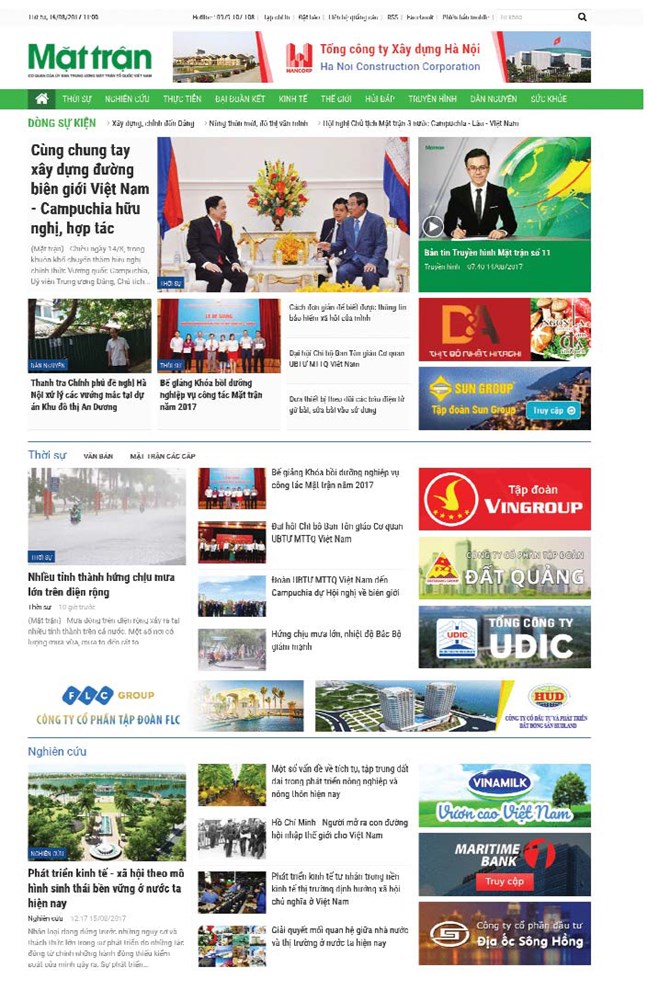Tap the search magnifier icon
This screenshot has width=648, height=990.
(582, 17)
